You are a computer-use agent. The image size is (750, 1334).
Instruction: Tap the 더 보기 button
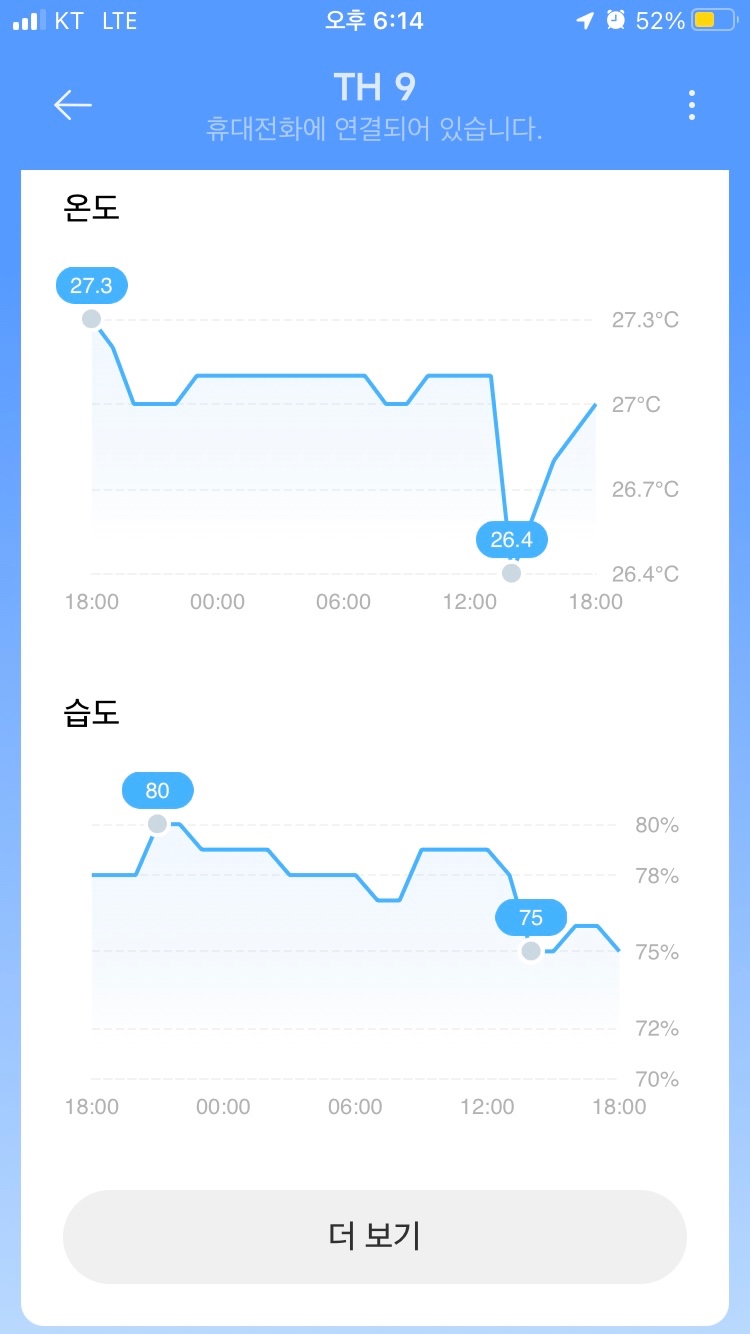click(375, 1236)
